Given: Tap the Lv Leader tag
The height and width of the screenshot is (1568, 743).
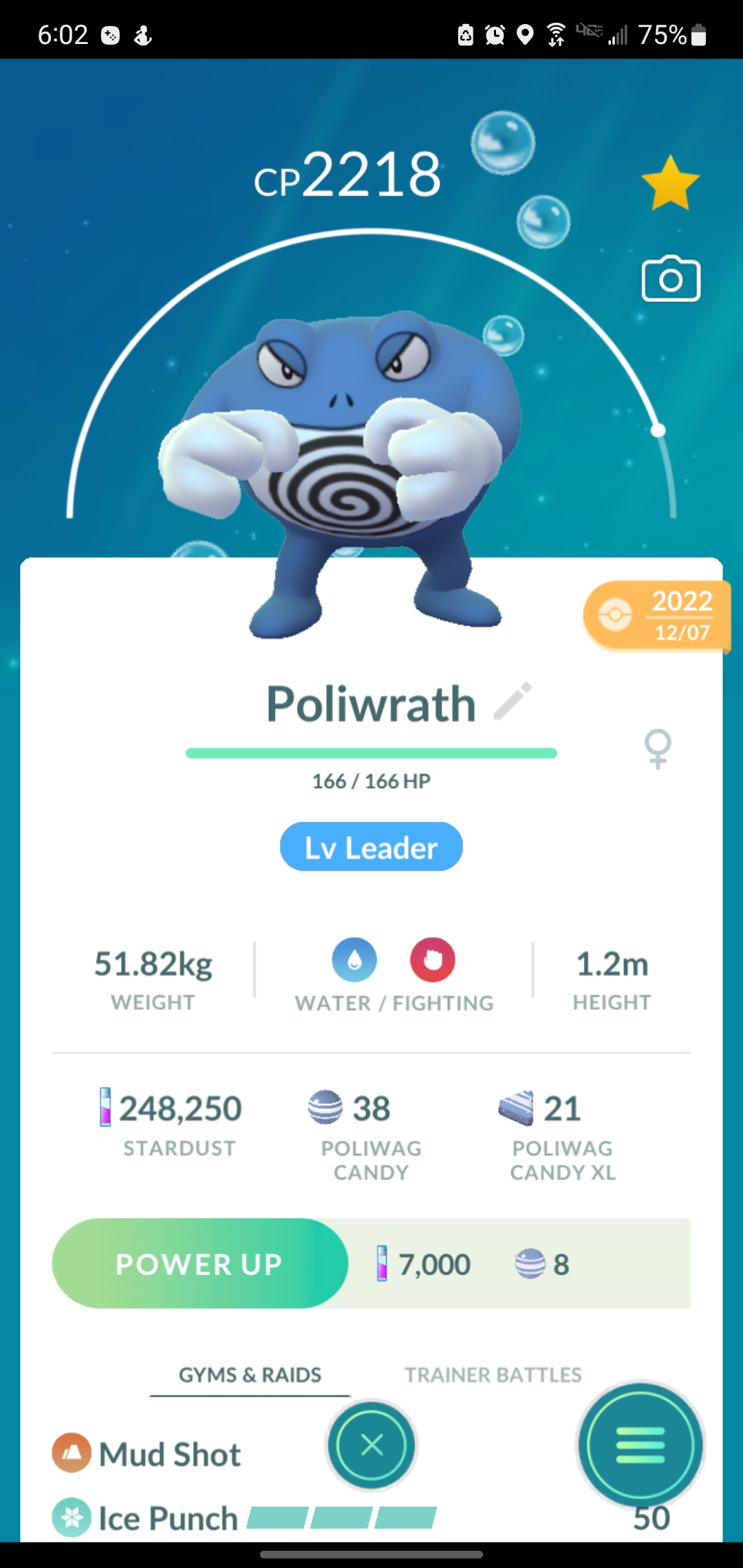Looking at the screenshot, I should click(x=371, y=847).
